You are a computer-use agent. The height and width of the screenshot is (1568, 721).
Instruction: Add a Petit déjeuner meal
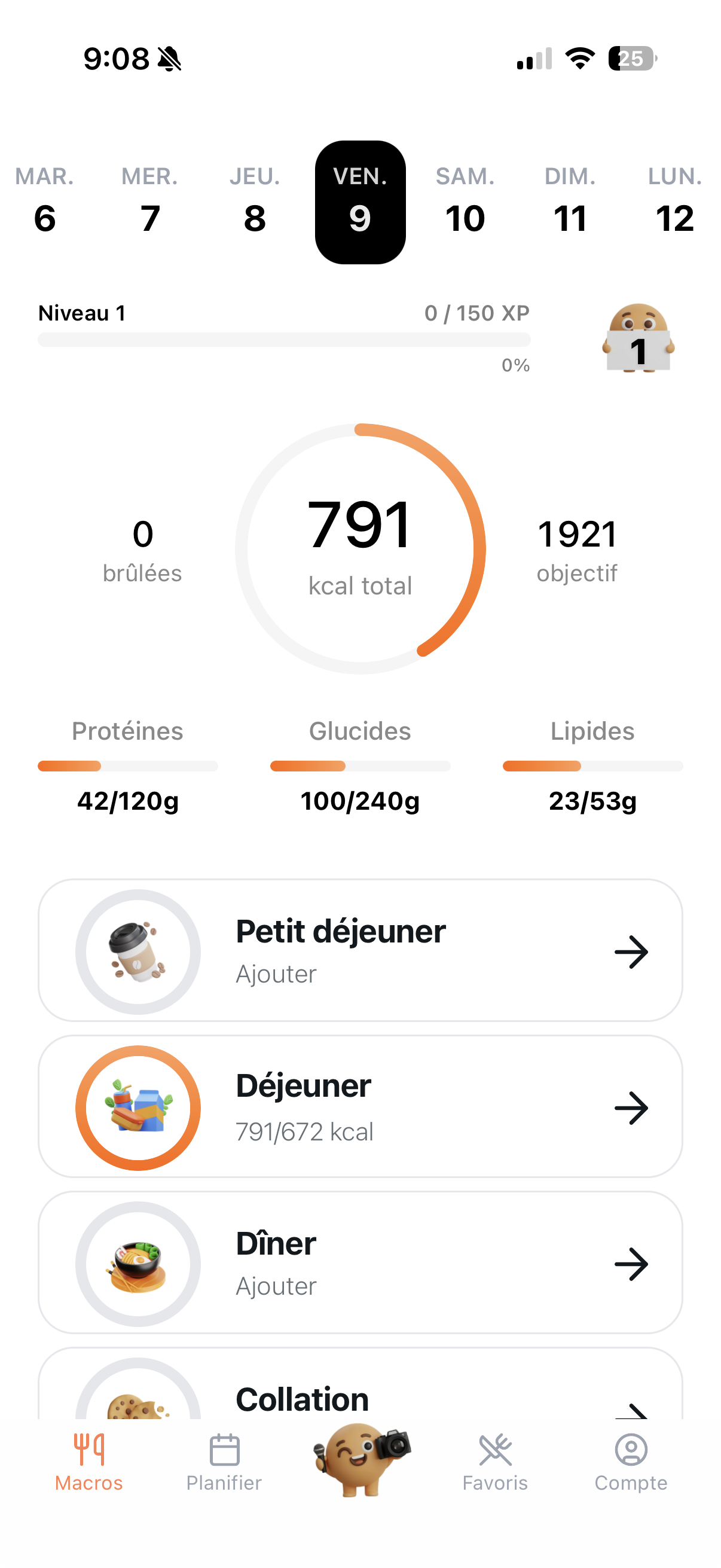360,950
